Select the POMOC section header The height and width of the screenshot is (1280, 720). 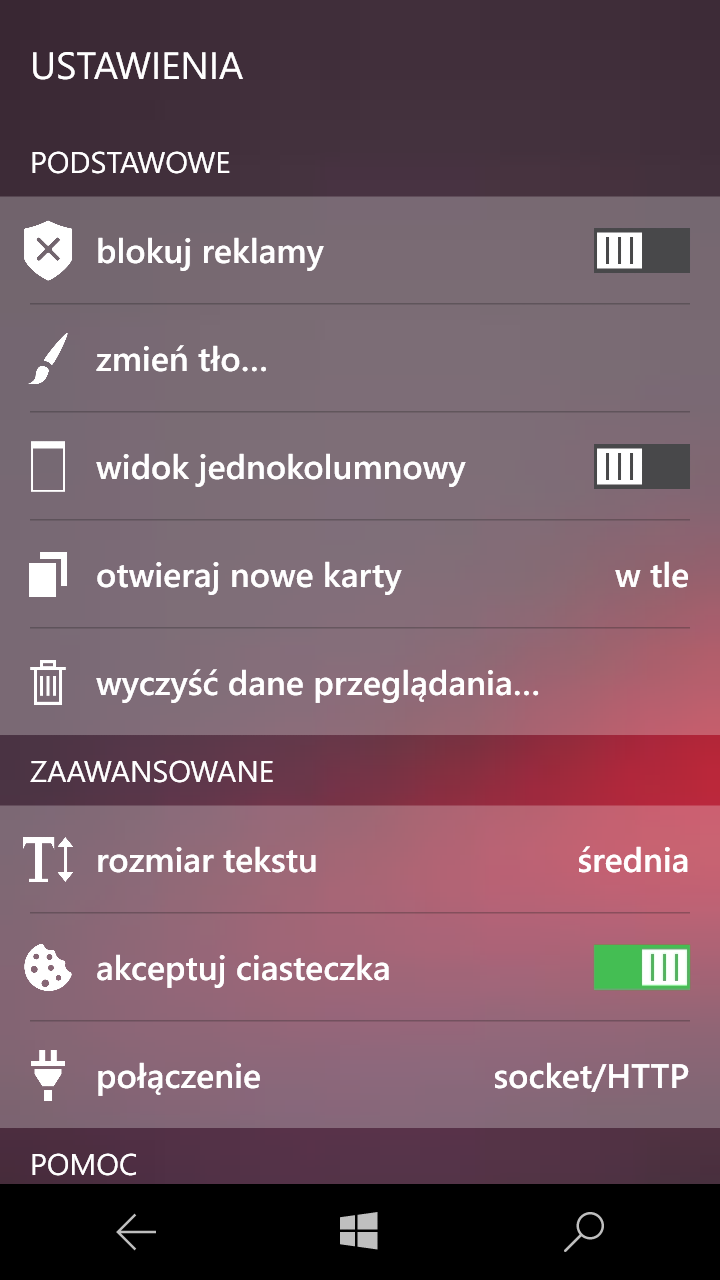[x=85, y=1163]
